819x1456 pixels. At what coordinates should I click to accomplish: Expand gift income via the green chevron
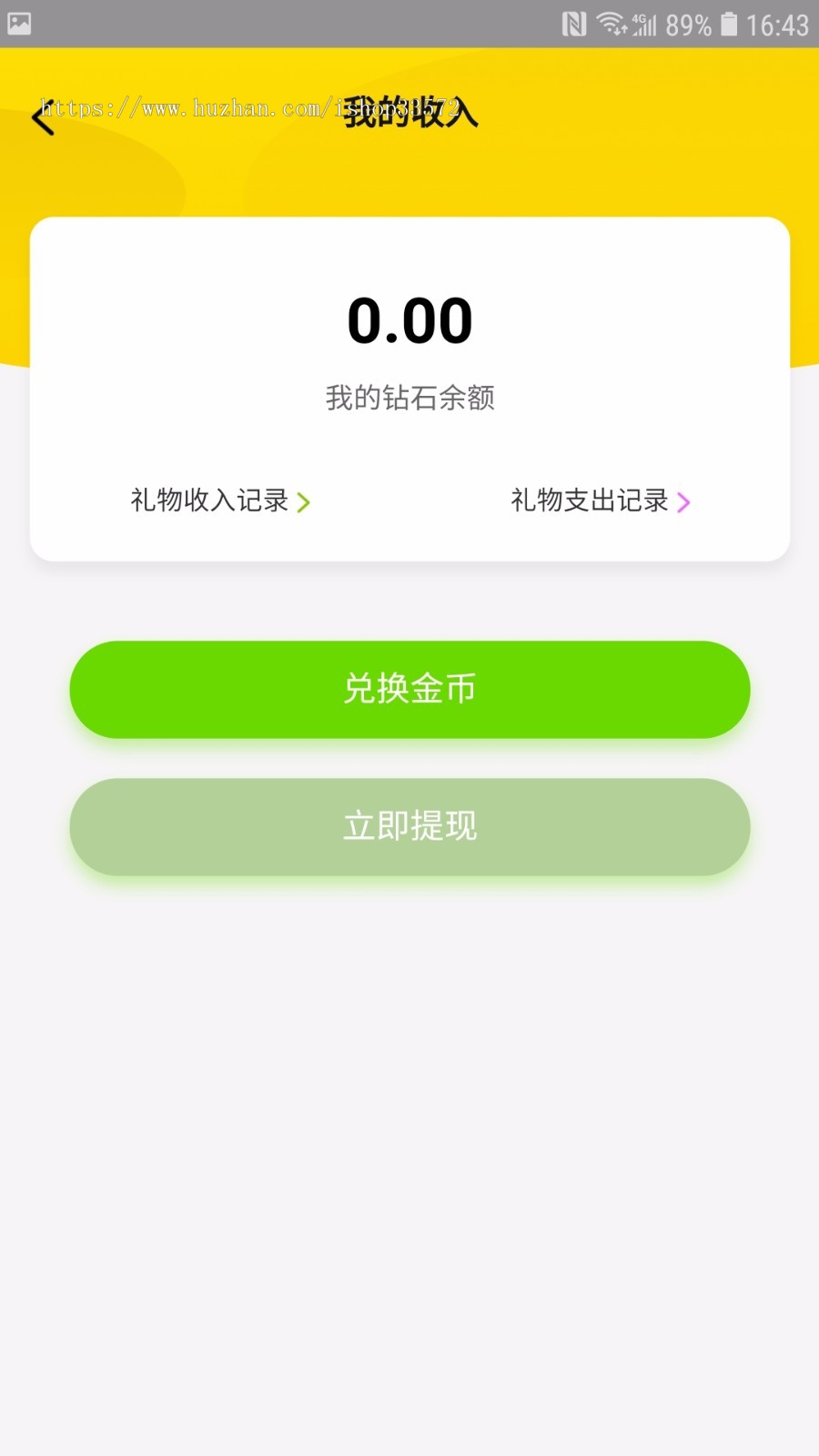[305, 501]
